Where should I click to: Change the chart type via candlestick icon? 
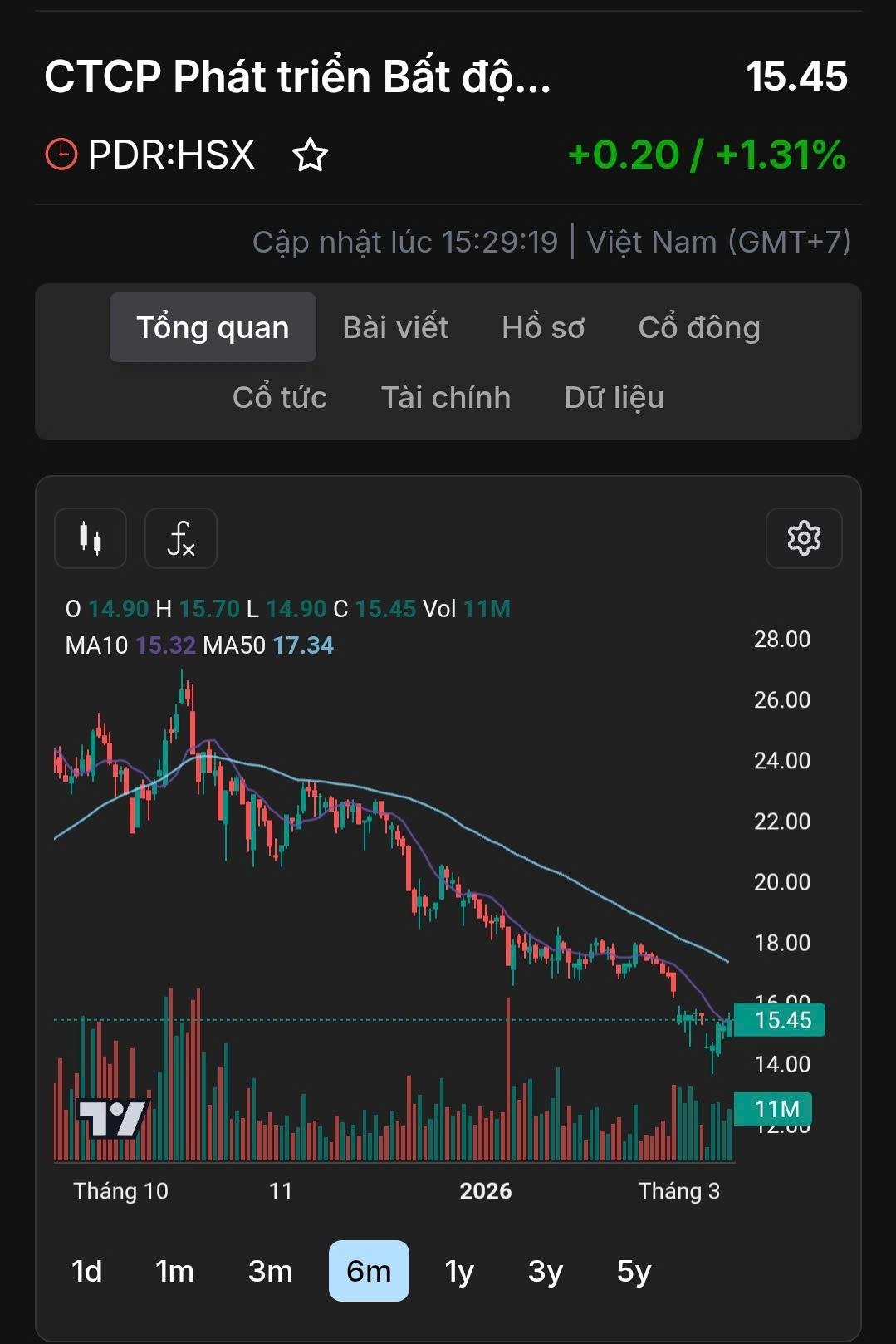[91, 538]
